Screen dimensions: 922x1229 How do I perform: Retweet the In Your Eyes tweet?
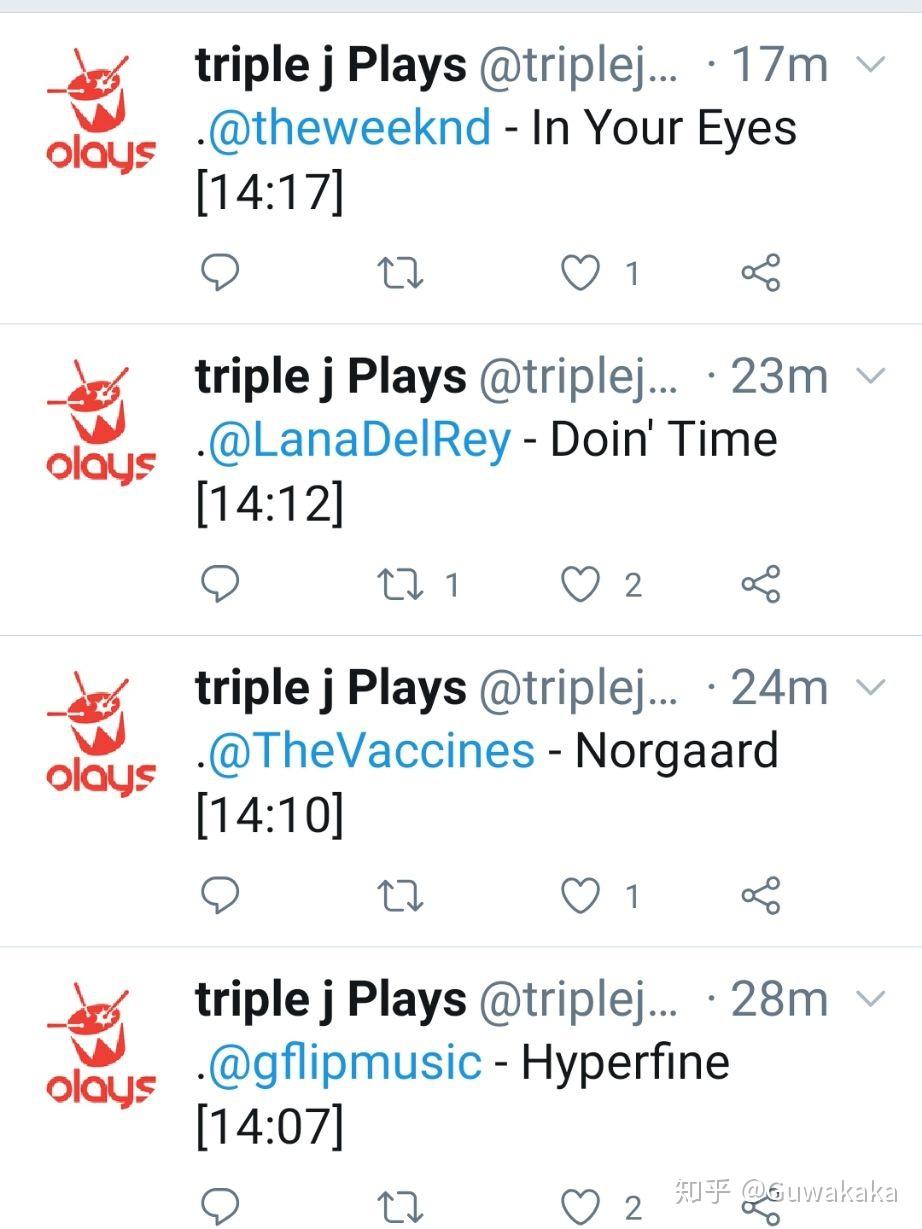tap(401, 272)
